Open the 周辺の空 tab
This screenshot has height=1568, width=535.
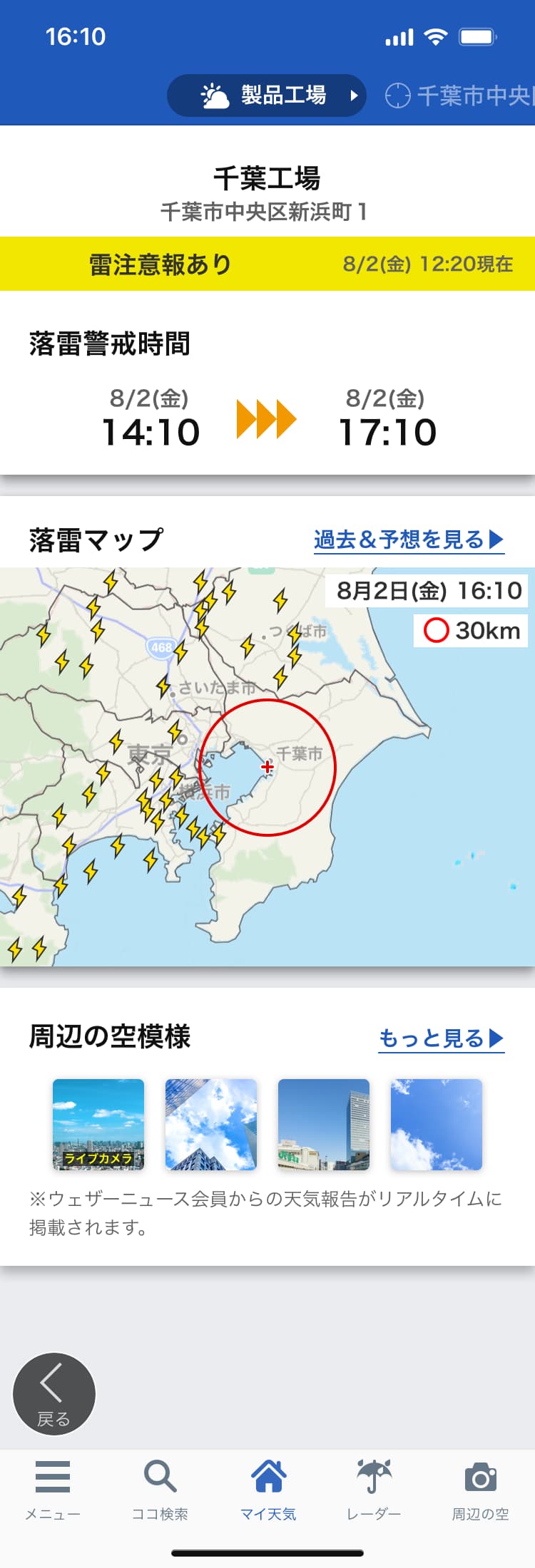(x=480, y=1489)
